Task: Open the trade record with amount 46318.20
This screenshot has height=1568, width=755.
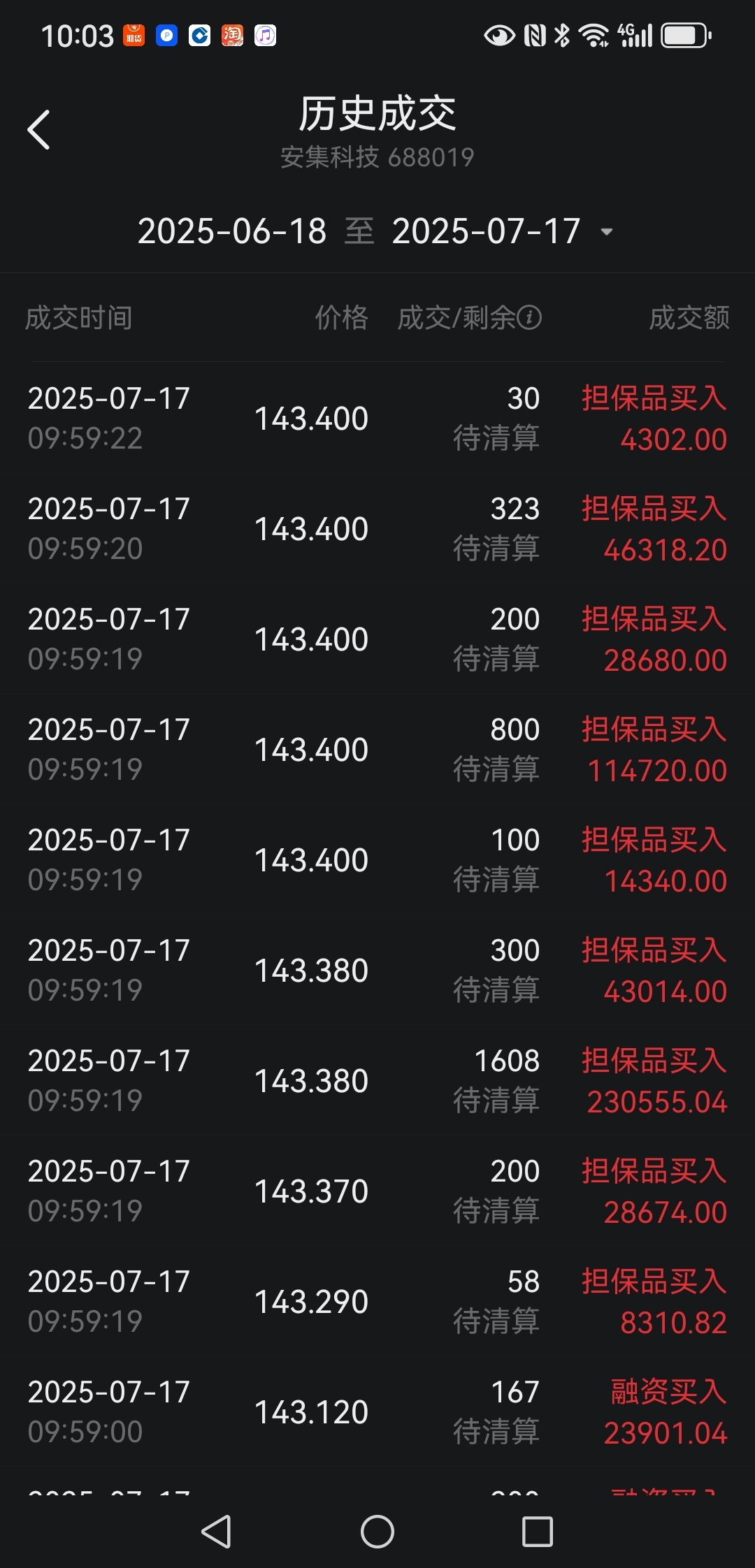Action: click(x=377, y=528)
